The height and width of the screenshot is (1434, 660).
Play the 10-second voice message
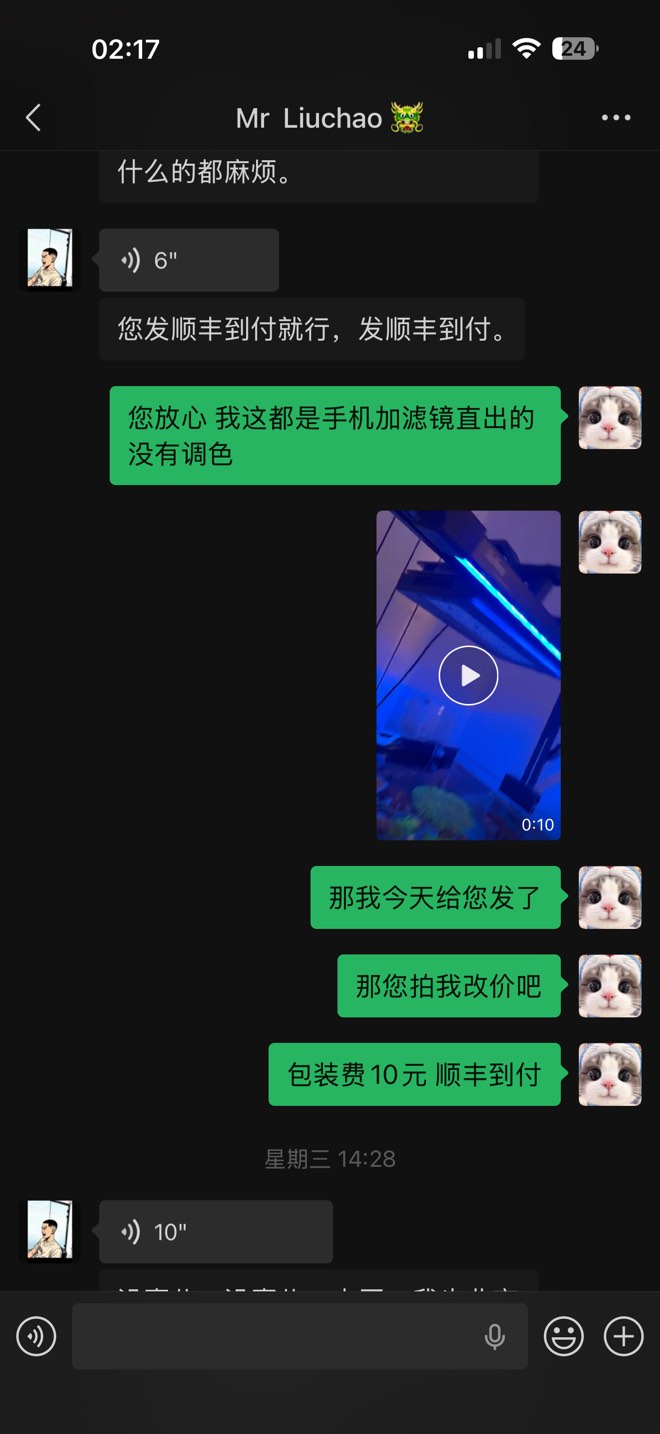coord(215,1232)
